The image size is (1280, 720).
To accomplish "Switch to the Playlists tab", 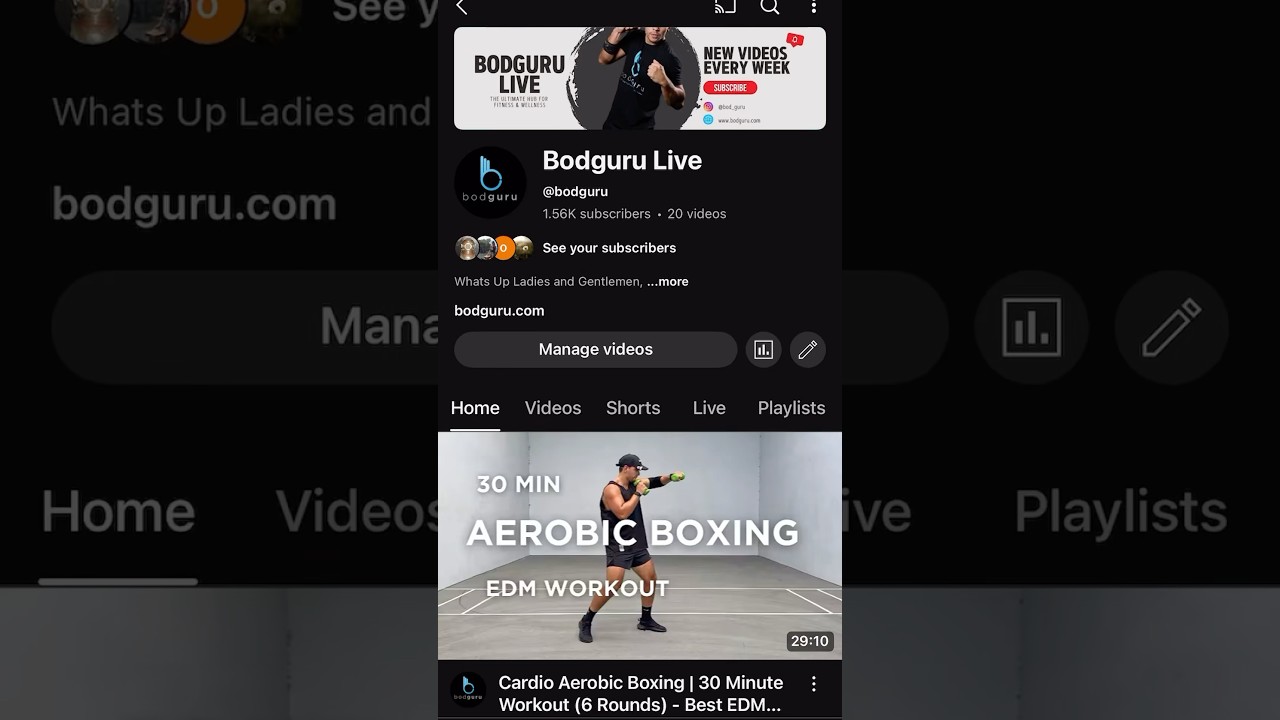I will click(x=791, y=408).
